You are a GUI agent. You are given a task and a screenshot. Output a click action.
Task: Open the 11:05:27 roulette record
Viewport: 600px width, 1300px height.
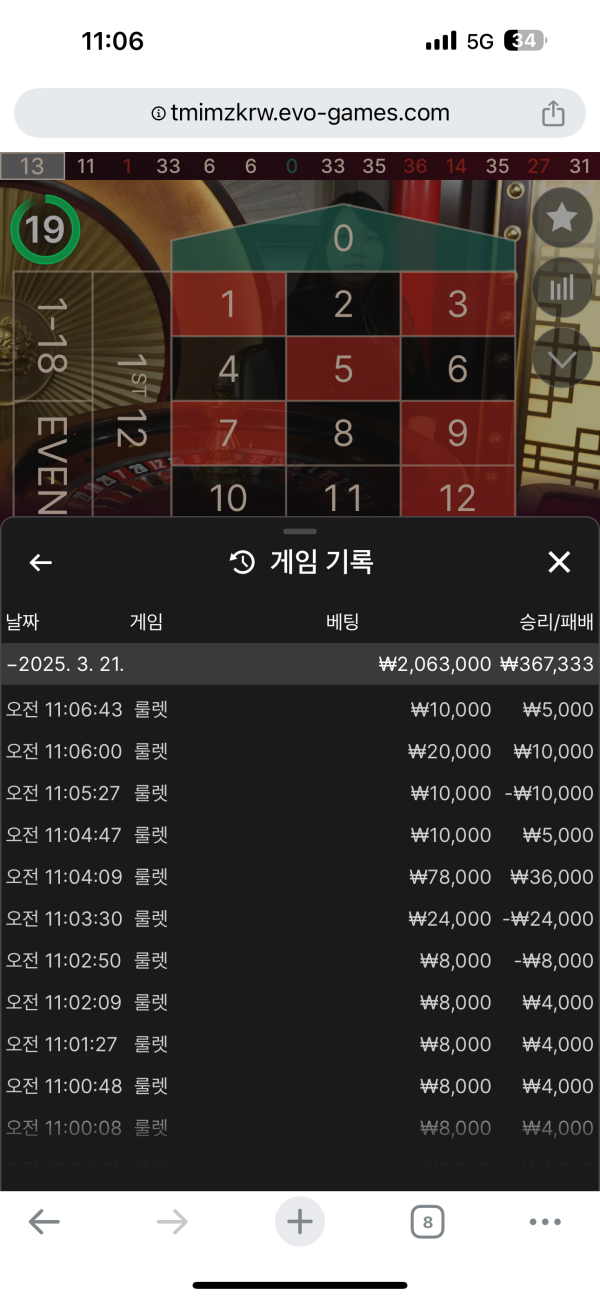tap(300, 794)
